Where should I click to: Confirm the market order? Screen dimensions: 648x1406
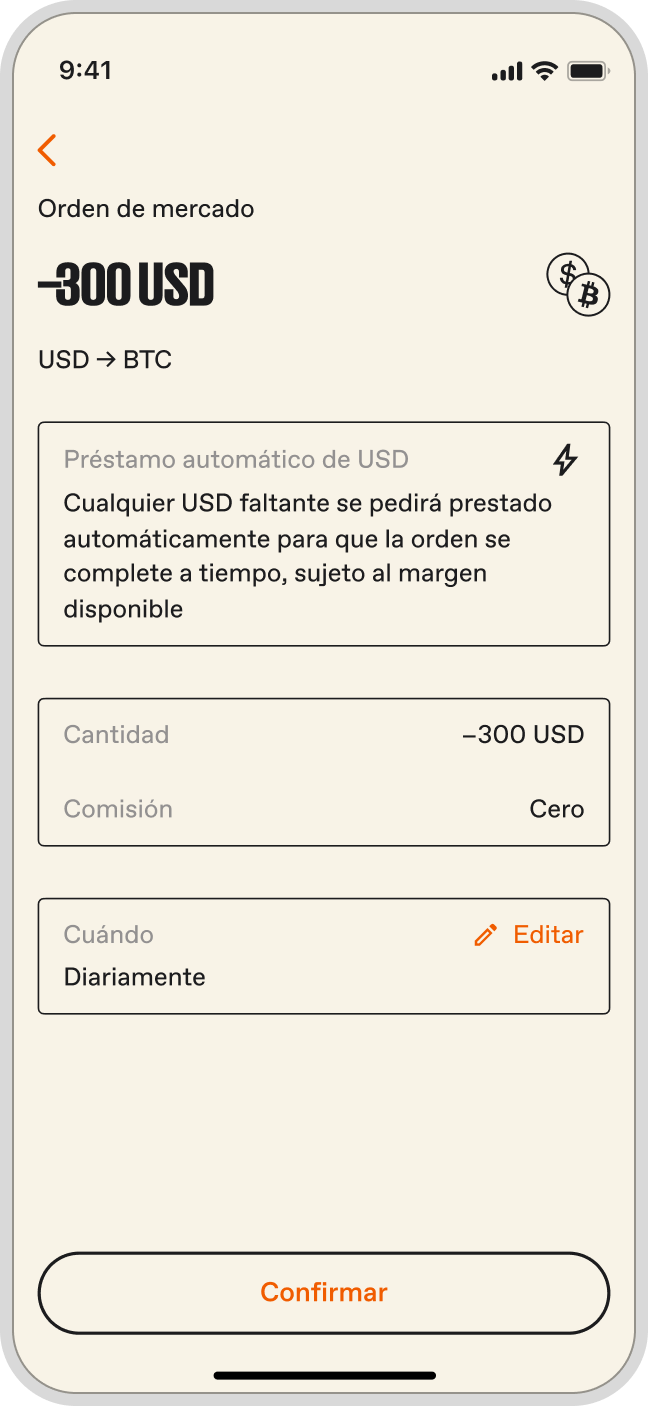pyautogui.click(x=323, y=1292)
